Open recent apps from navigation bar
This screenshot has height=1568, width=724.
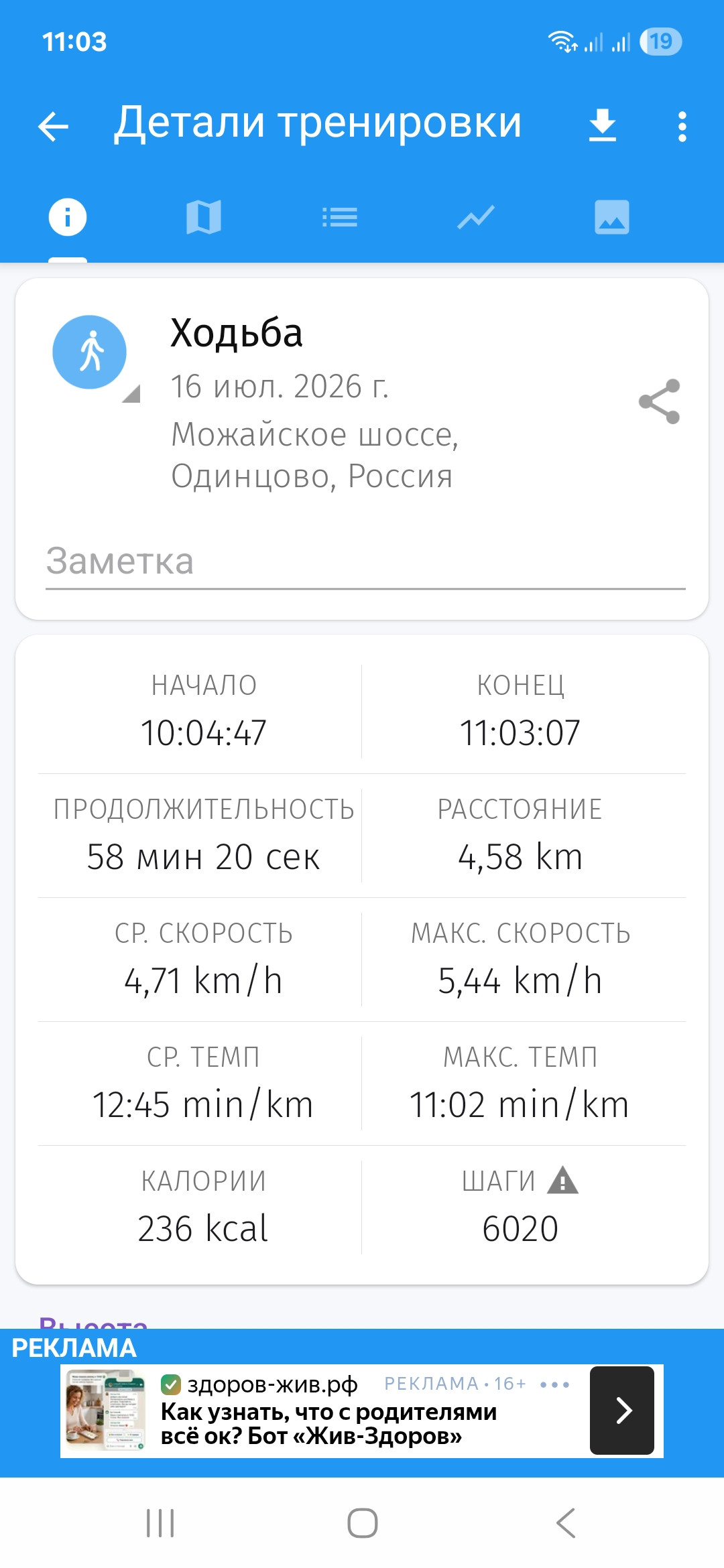[160, 1523]
